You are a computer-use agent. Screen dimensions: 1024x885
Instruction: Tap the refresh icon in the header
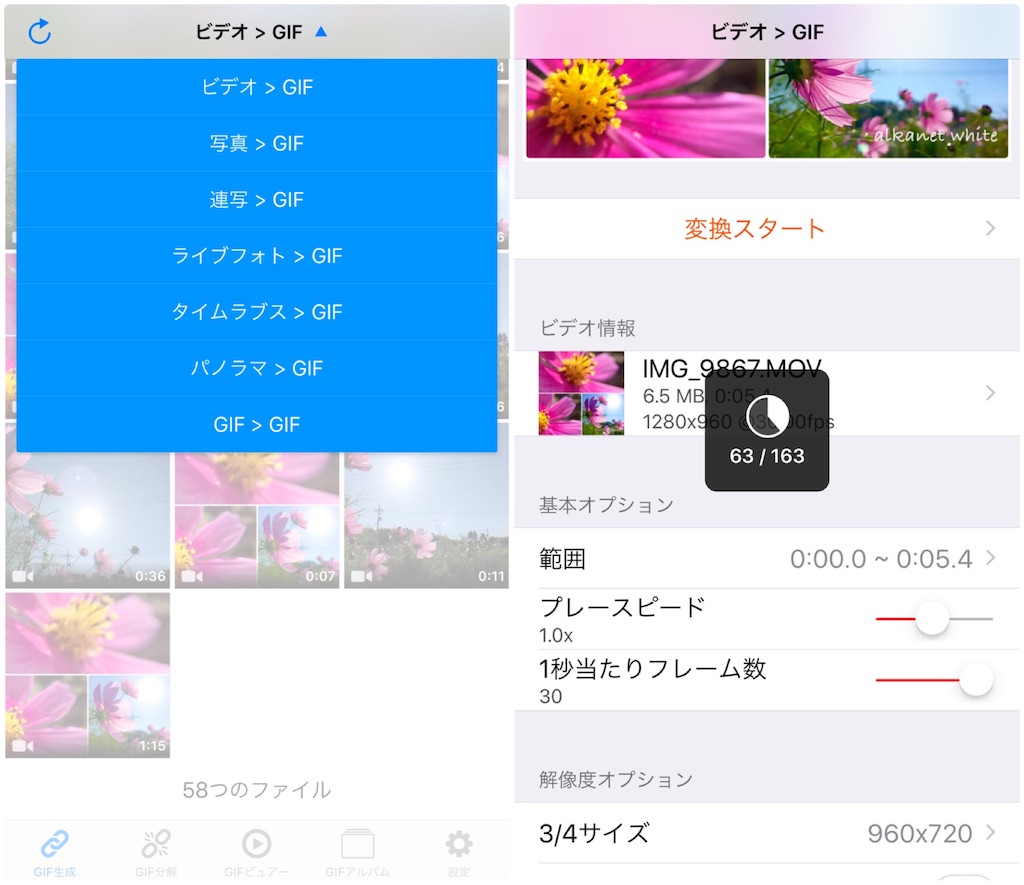coord(39,32)
